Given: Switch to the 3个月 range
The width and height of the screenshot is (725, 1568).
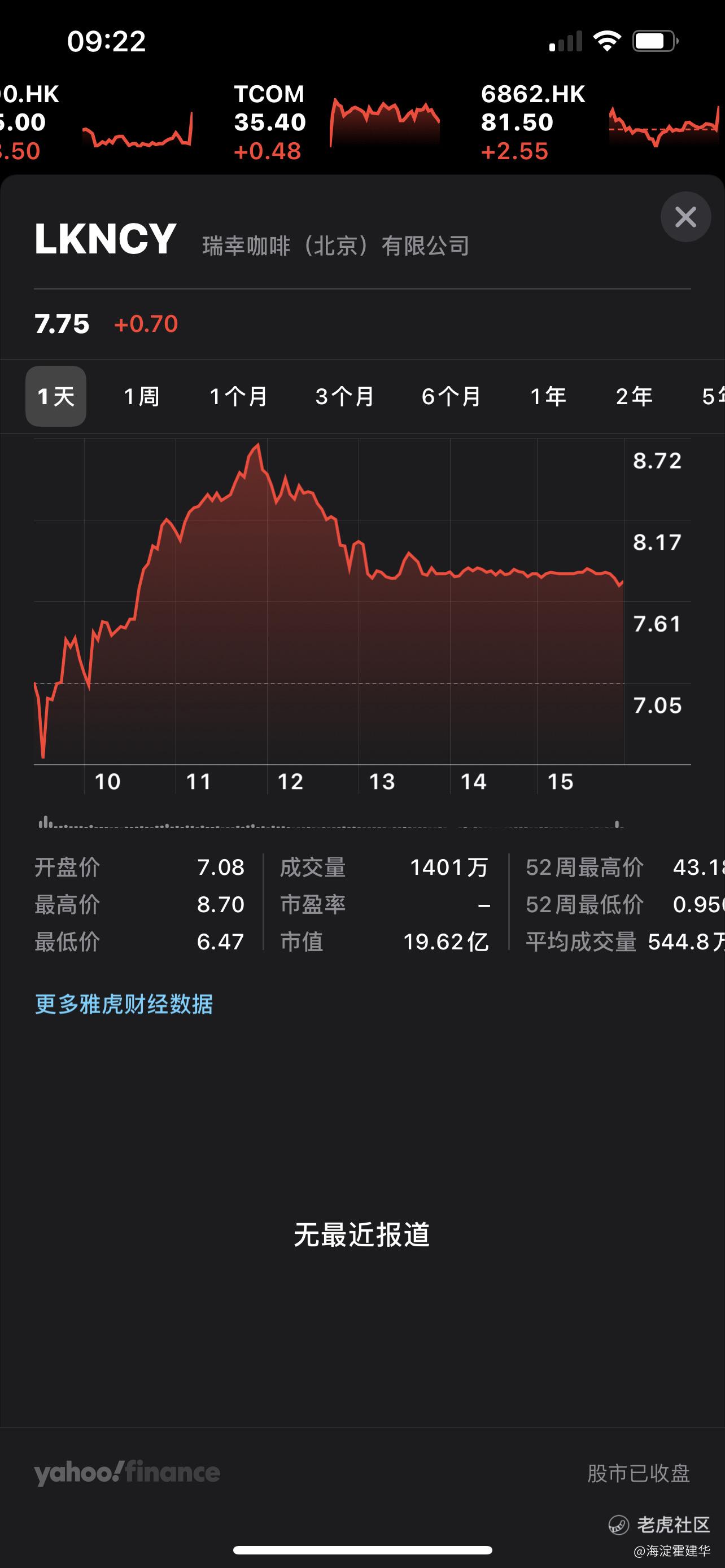Looking at the screenshot, I should (x=344, y=396).
